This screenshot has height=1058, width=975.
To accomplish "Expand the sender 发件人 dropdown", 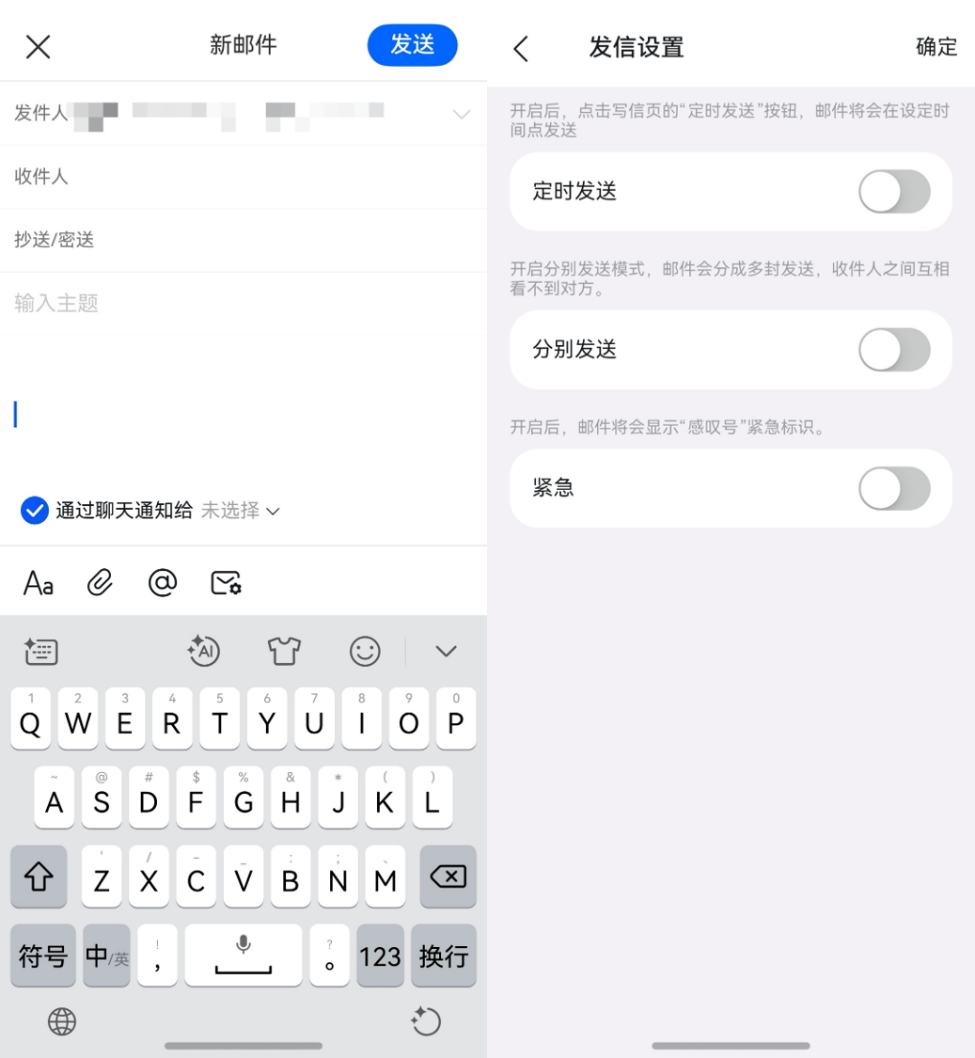I will pos(461,114).
